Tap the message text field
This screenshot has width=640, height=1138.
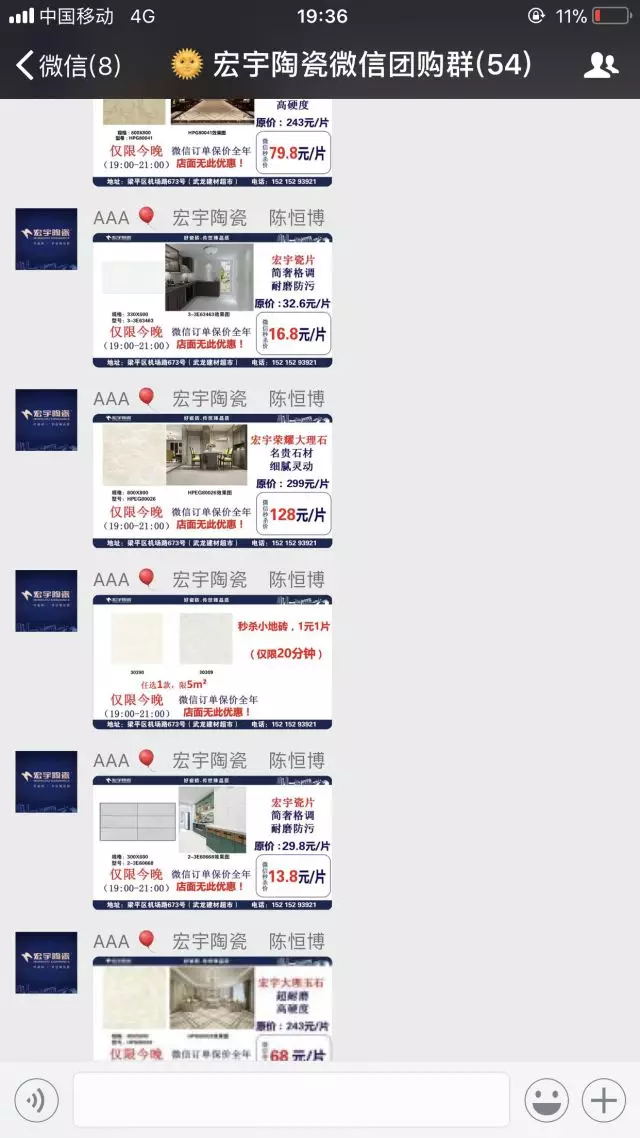click(x=290, y=1101)
